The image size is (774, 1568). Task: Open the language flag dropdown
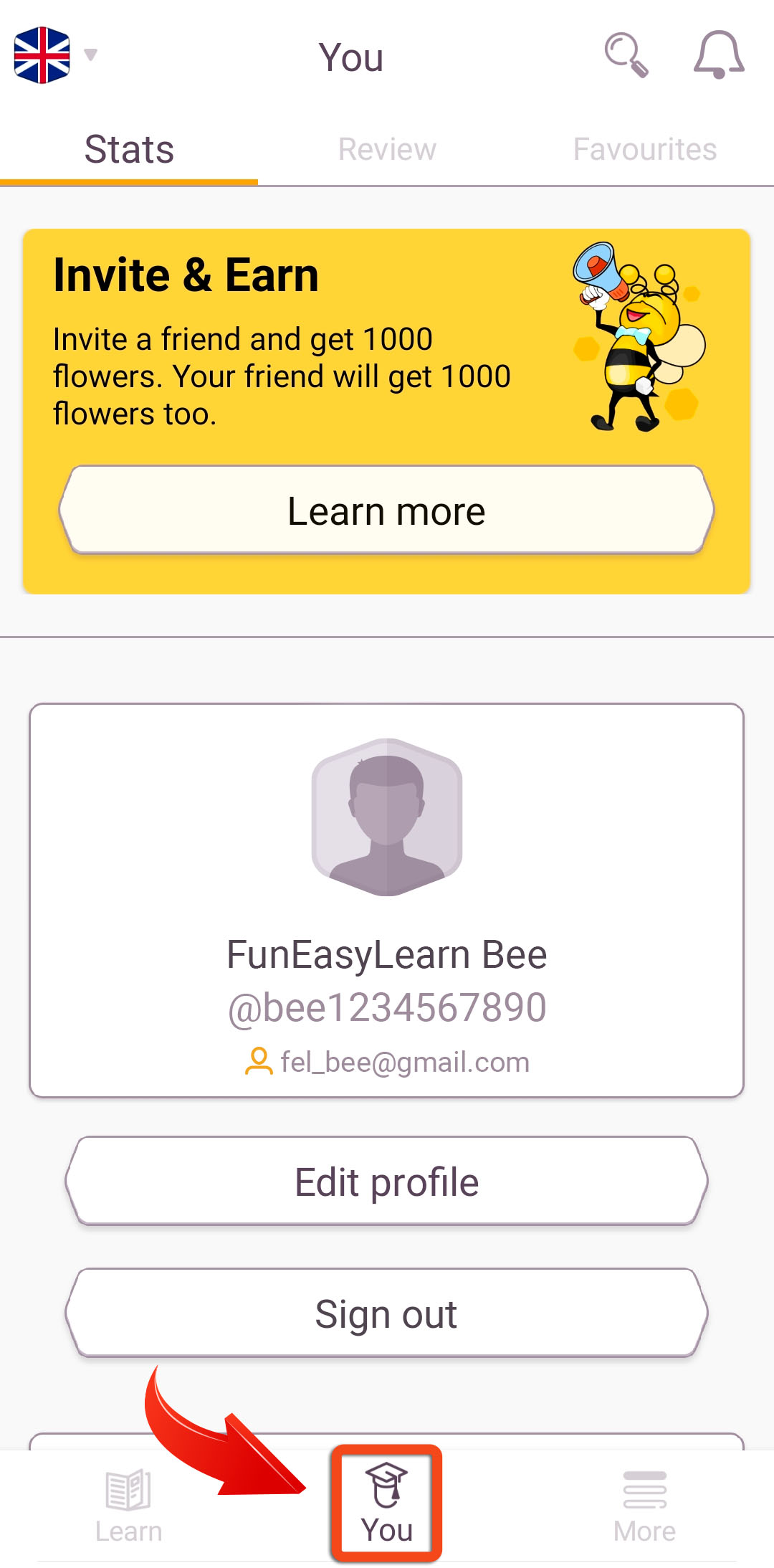tap(55, 55)
